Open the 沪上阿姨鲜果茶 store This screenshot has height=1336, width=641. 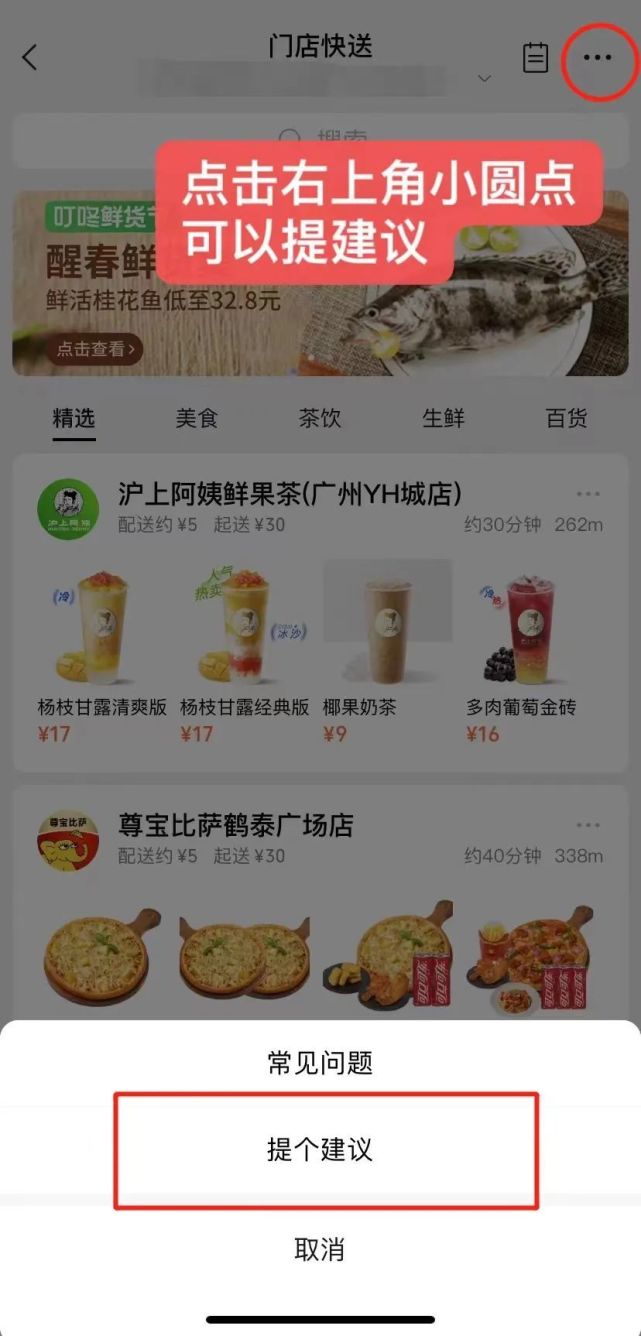[290, 494]
